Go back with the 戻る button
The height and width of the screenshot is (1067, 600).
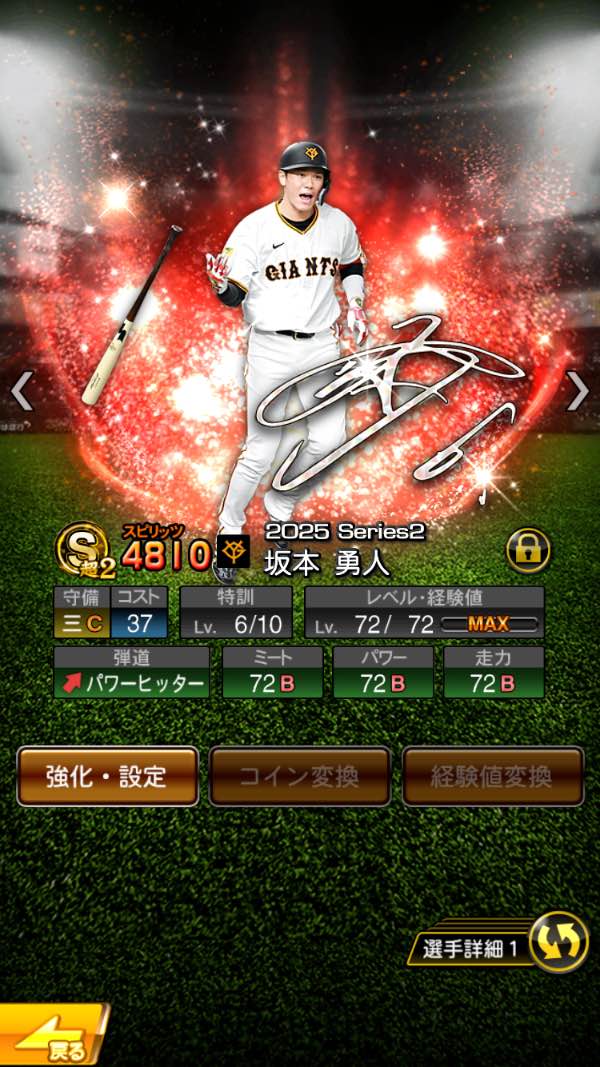tap(50, 1038)
